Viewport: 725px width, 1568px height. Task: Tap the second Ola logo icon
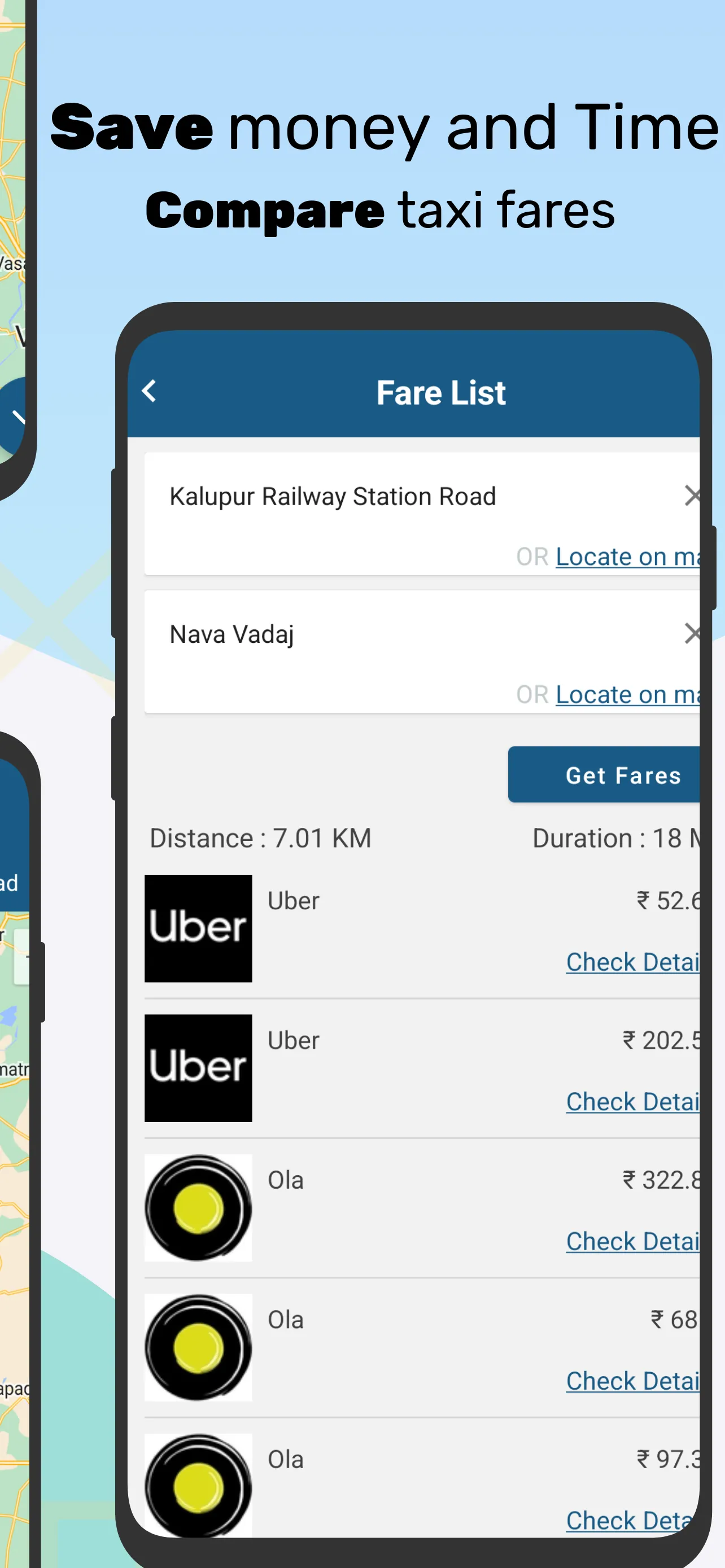(196, 1346)
